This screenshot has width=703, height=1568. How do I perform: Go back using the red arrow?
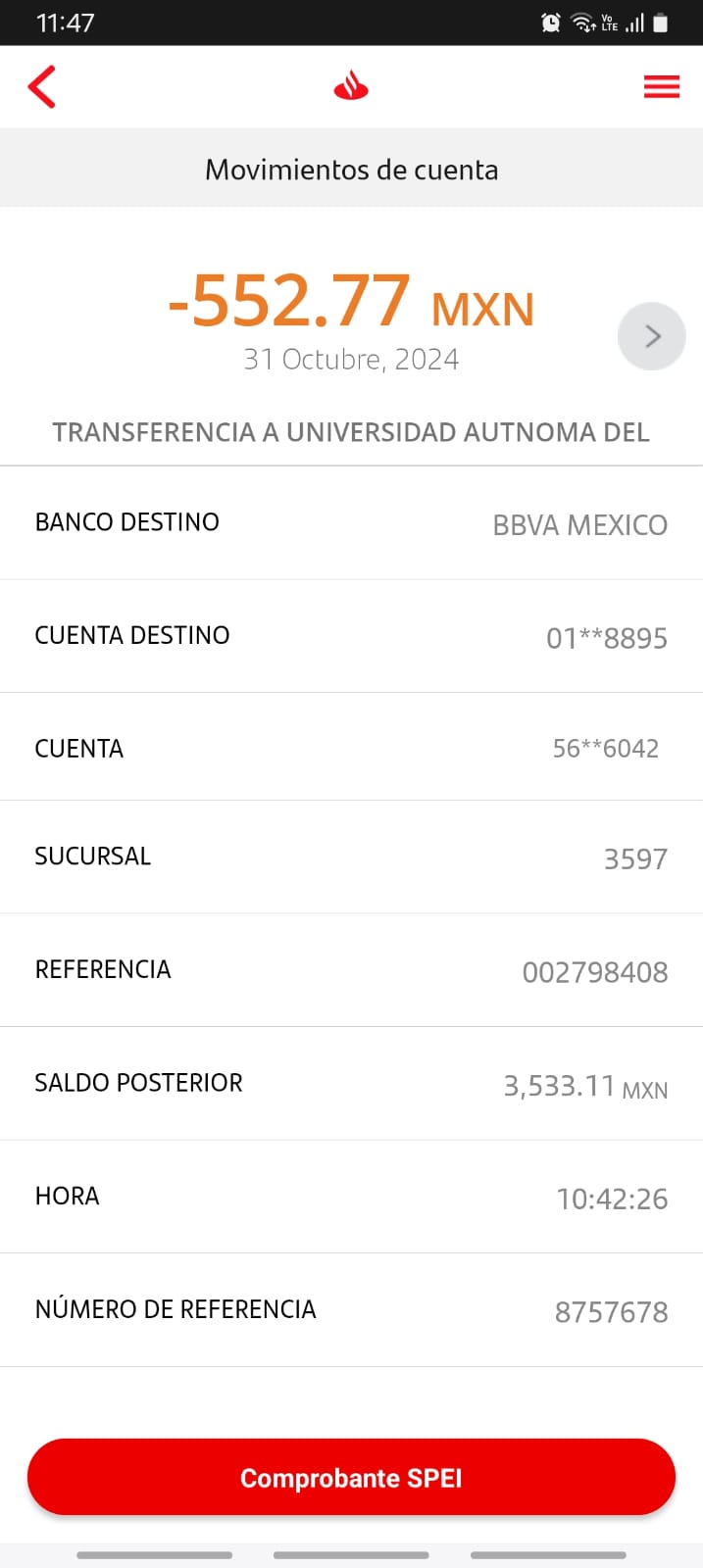(41, 87)
